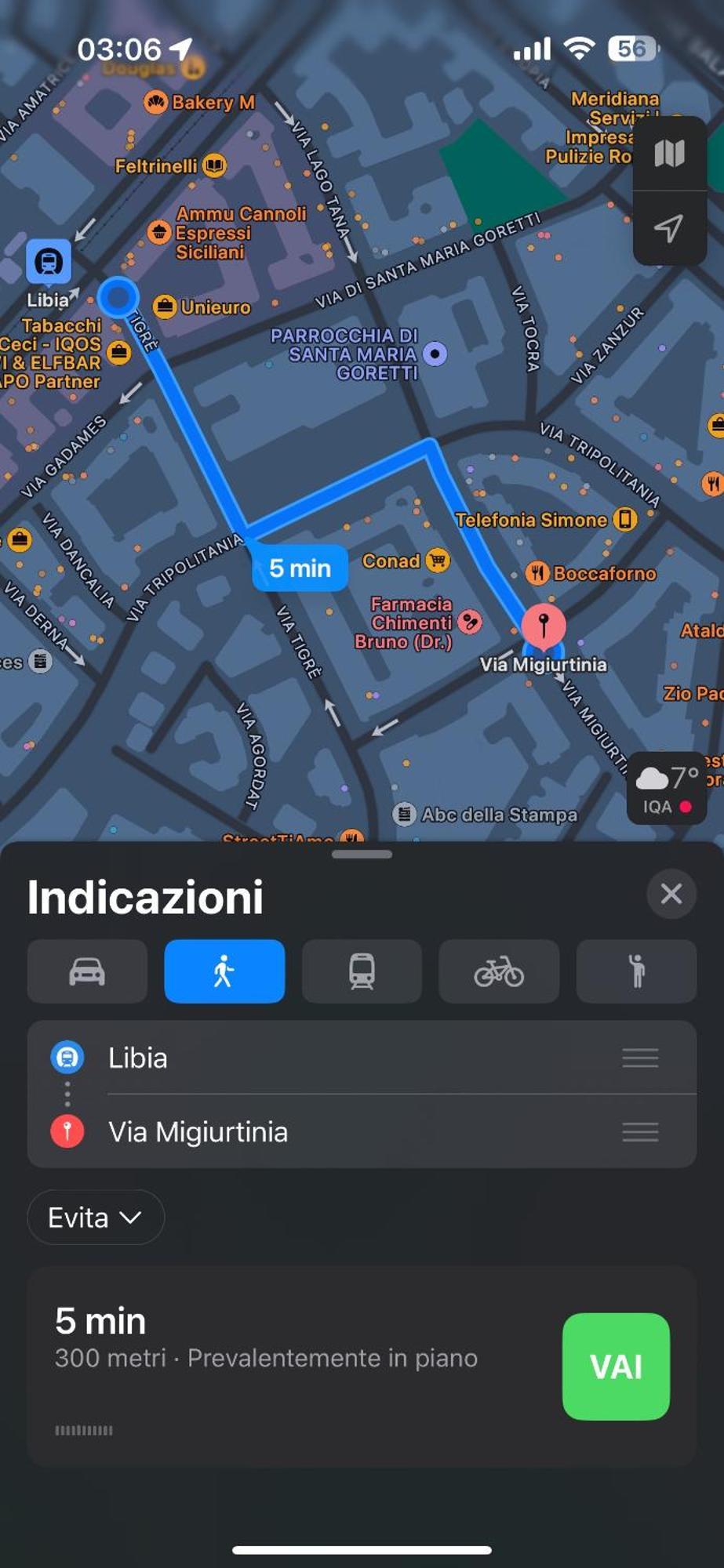Image resolution: width=724 pixels, height=1568 pixels.
Task: Open the Boccaforno restaurant marker
Action: (x=537, y=573)
